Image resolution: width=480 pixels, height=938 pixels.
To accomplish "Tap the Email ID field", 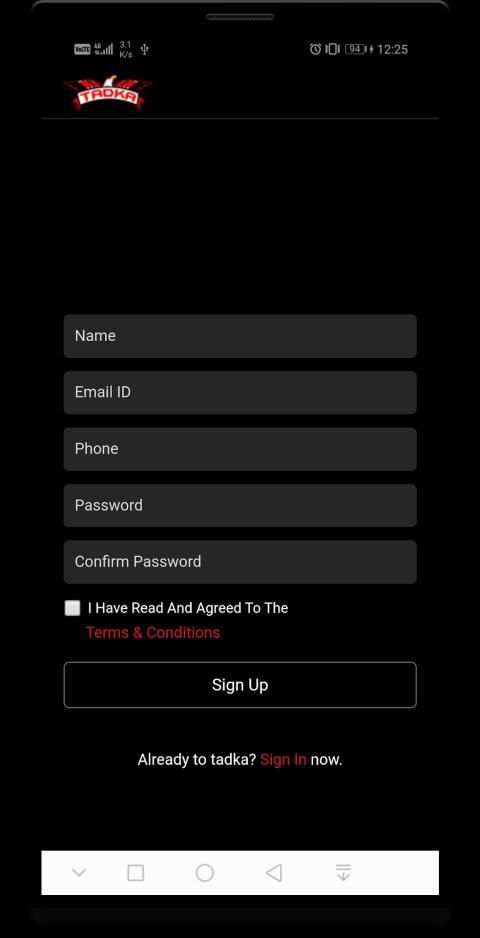I will tap(240, 392).
